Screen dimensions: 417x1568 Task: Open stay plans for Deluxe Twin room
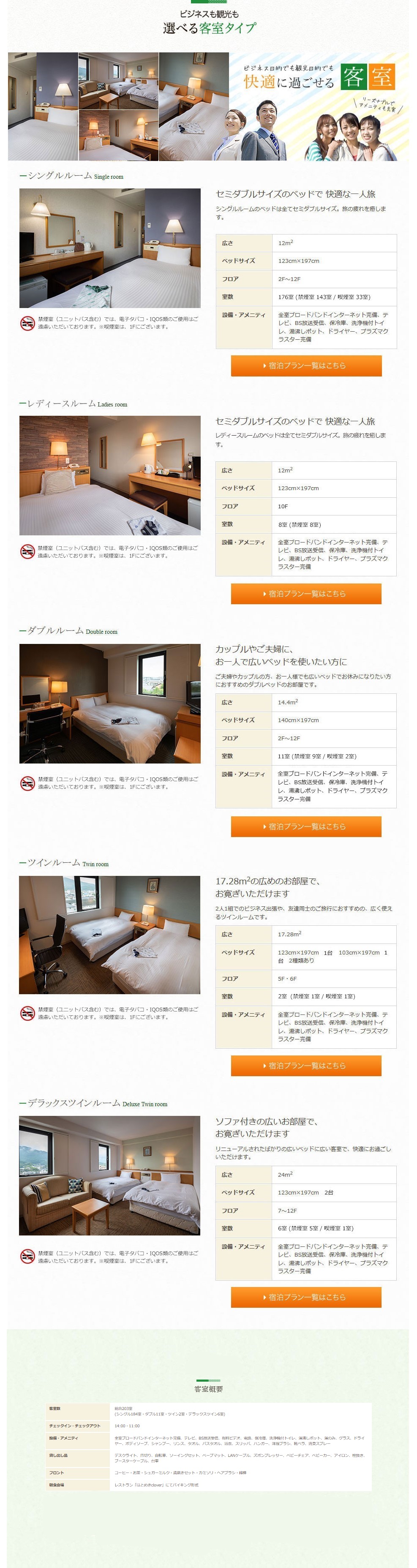306,1297
